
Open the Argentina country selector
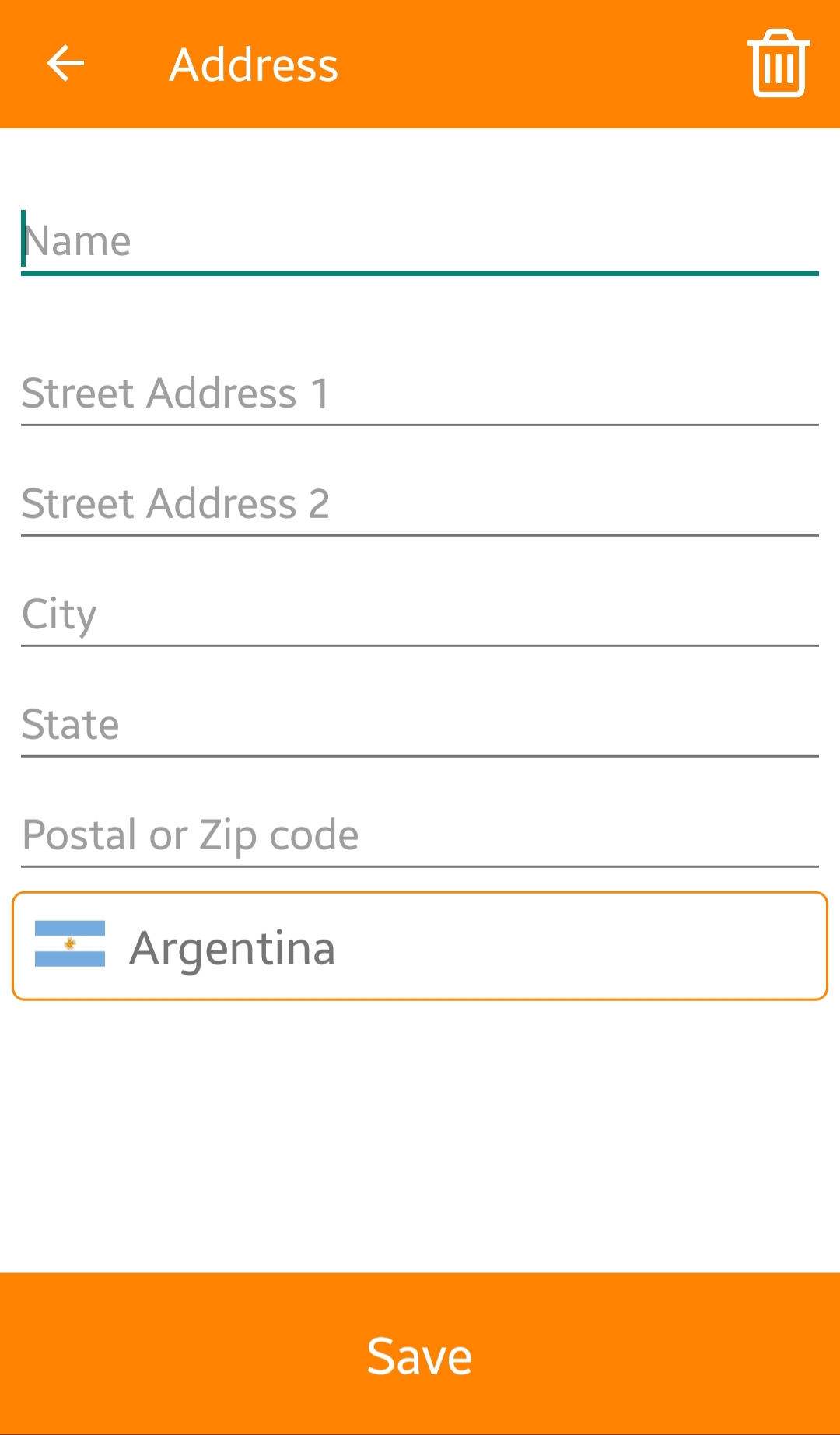(x=420, y=946)
